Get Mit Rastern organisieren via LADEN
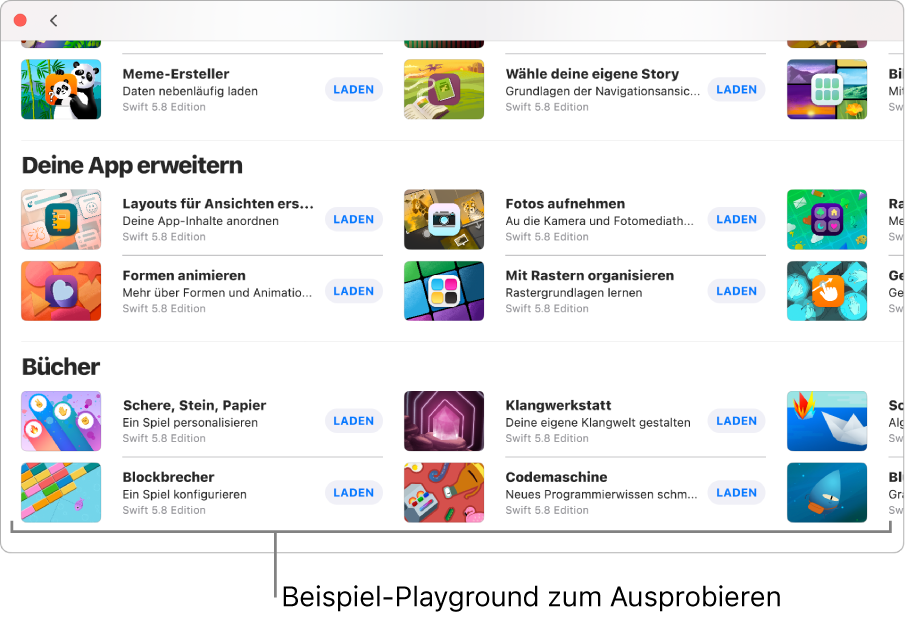Viewport: 907px width, 622px height. coord(736,292)
